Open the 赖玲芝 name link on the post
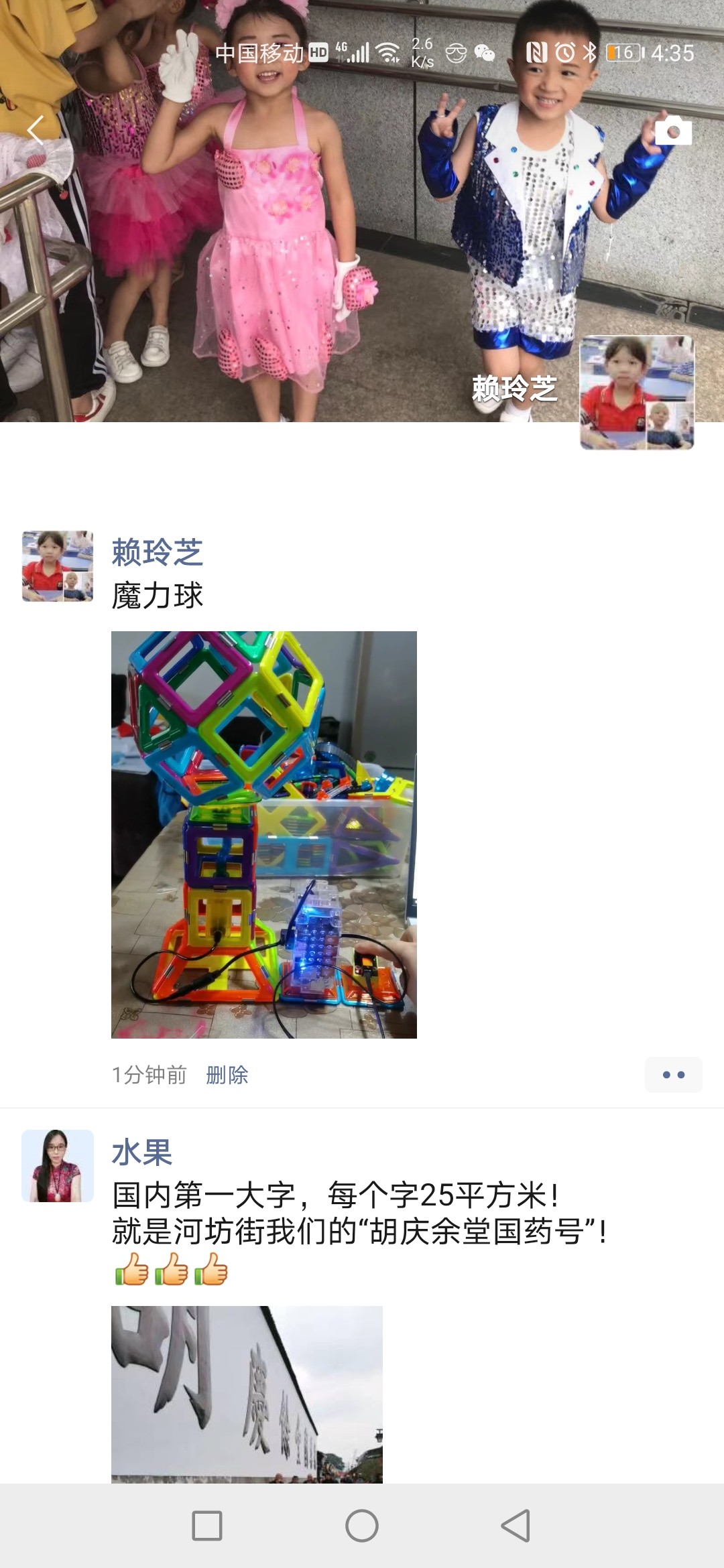Screen dimensions: 724x1568 pyautogui.click(x=157, y=553)
